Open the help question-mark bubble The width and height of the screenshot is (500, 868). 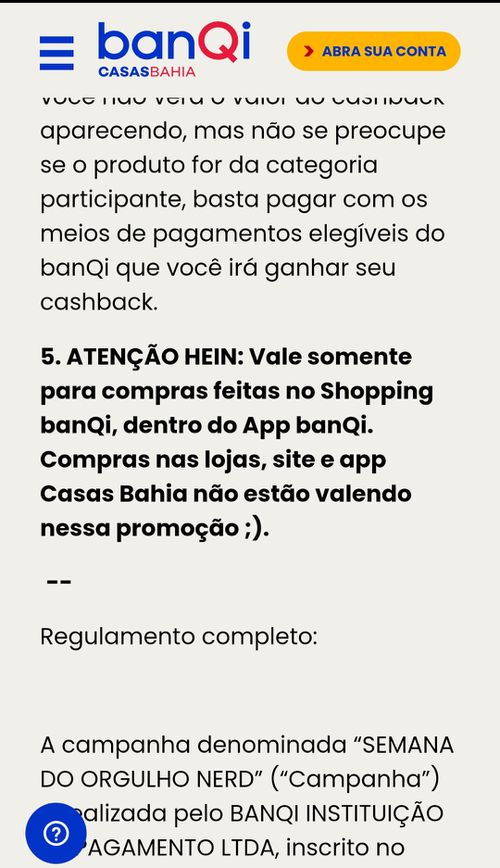(56, 833)
